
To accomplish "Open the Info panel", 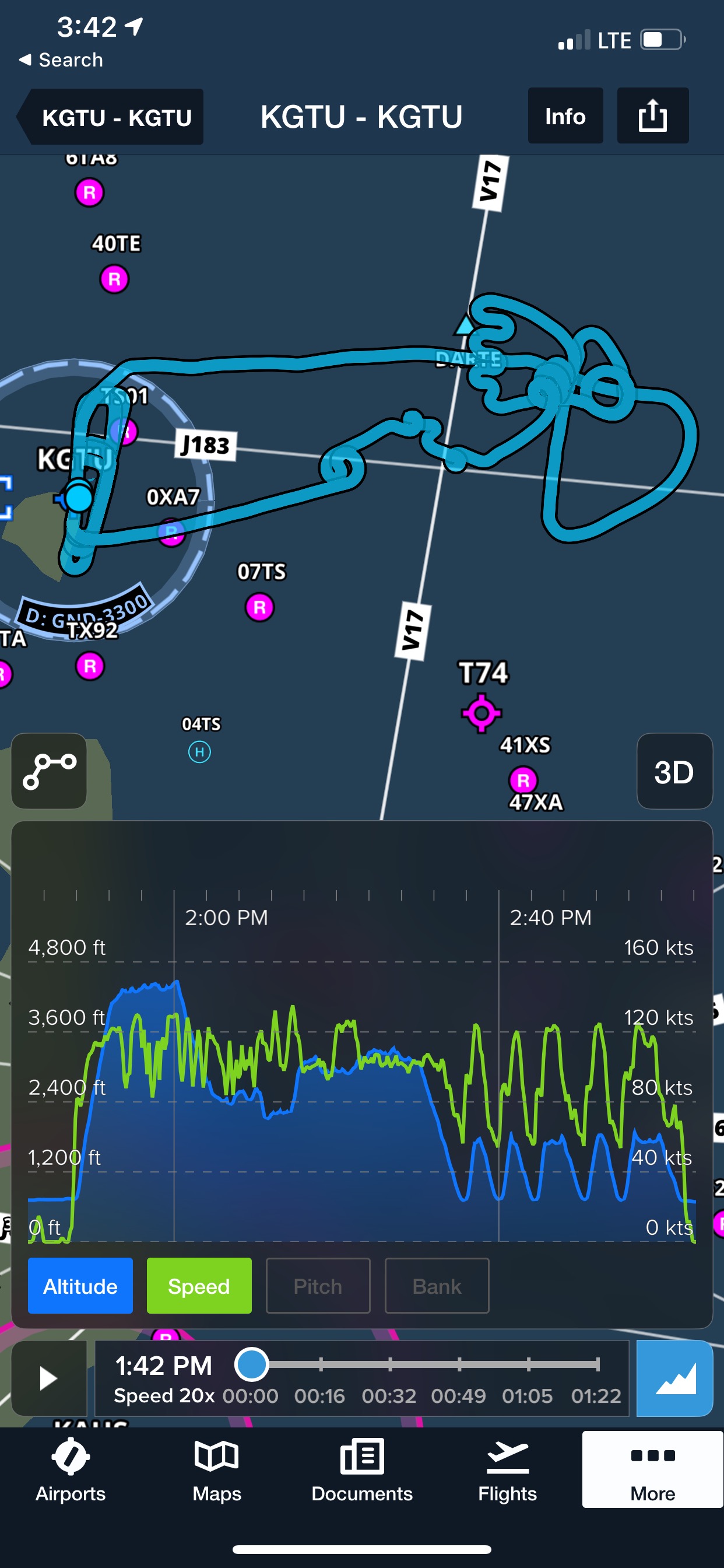I will pos(565,116).
